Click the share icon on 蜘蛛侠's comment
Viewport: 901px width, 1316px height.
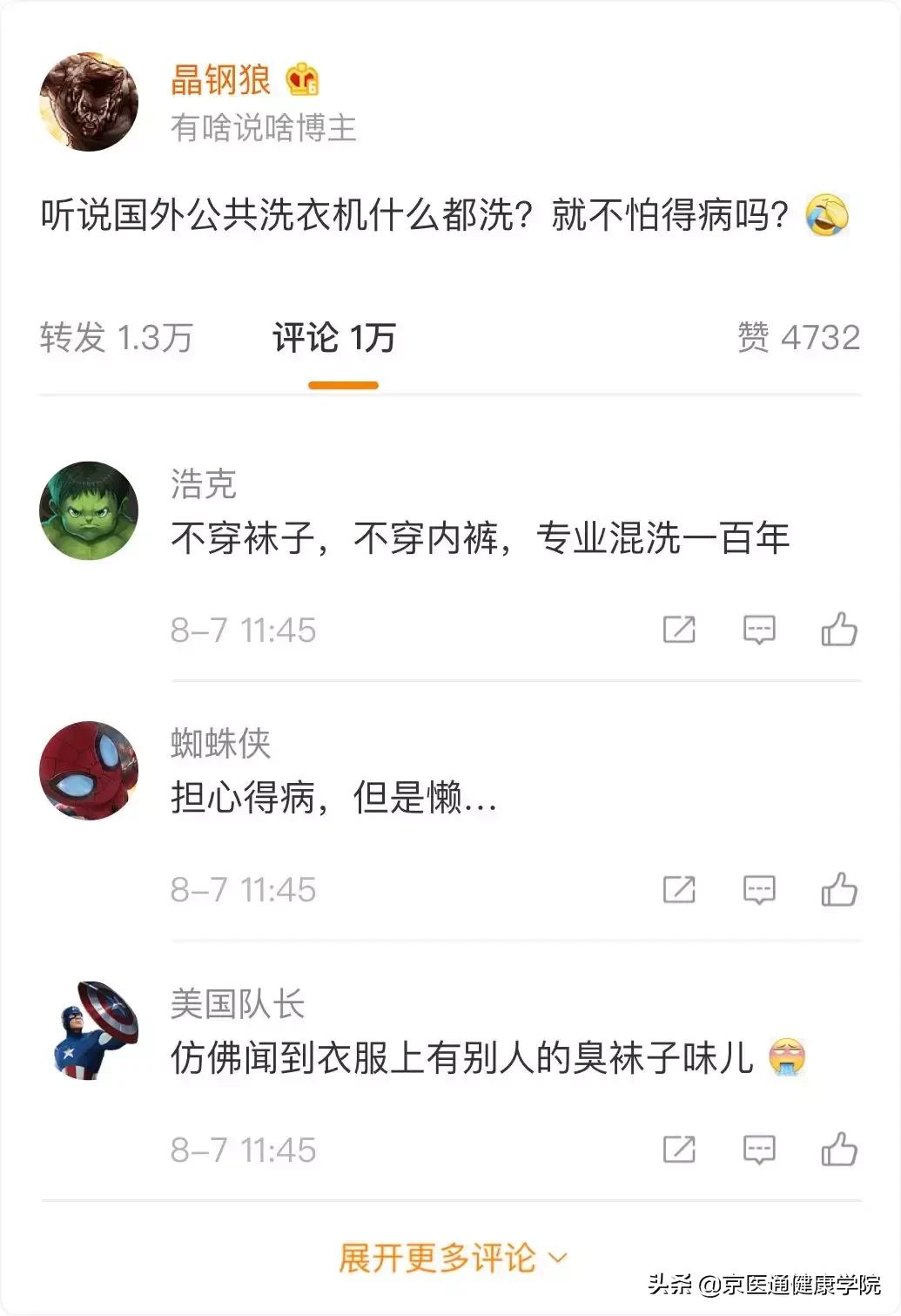(681, 890)
